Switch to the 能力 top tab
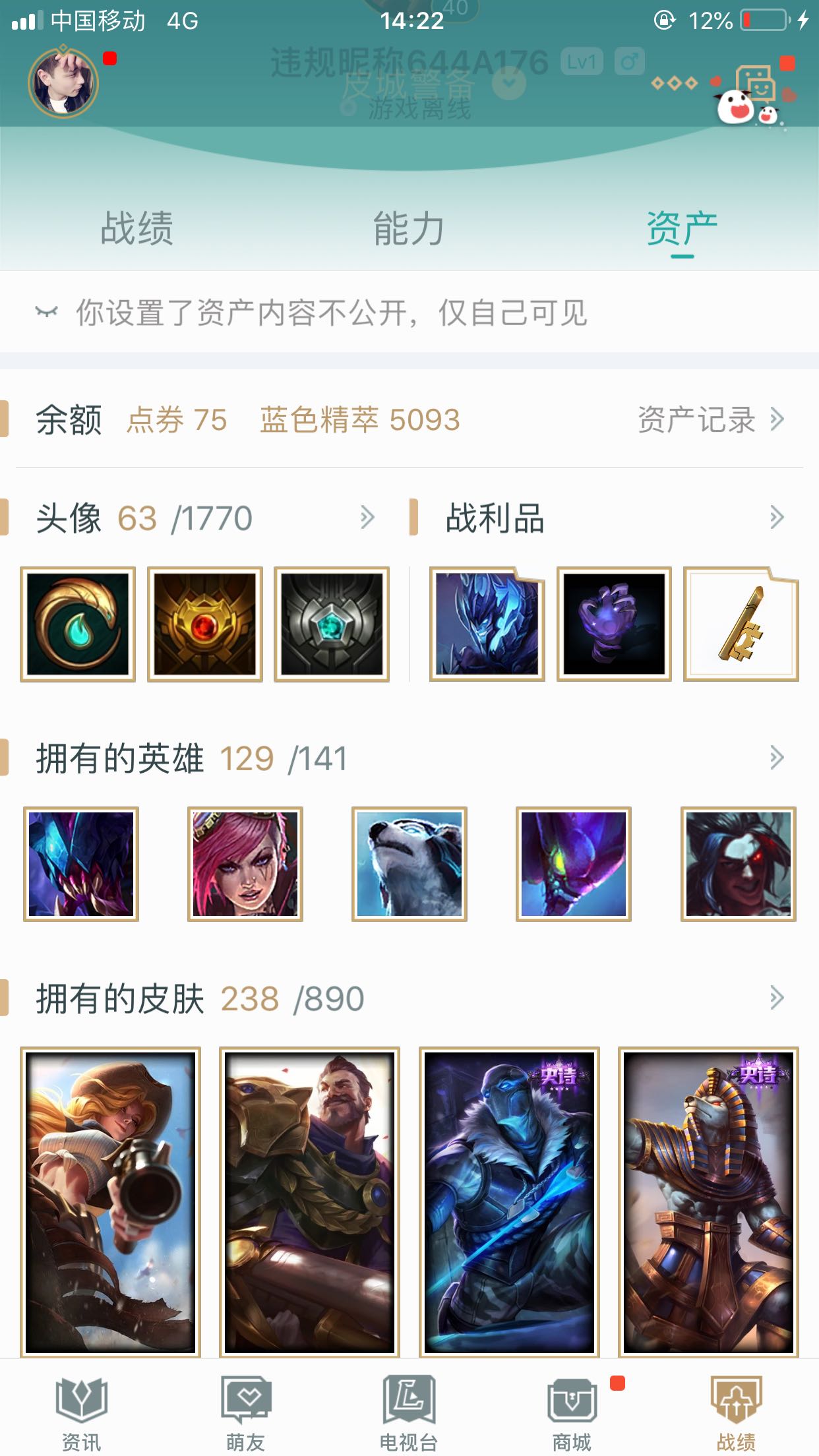819x1456 pixels. [409, 228]
